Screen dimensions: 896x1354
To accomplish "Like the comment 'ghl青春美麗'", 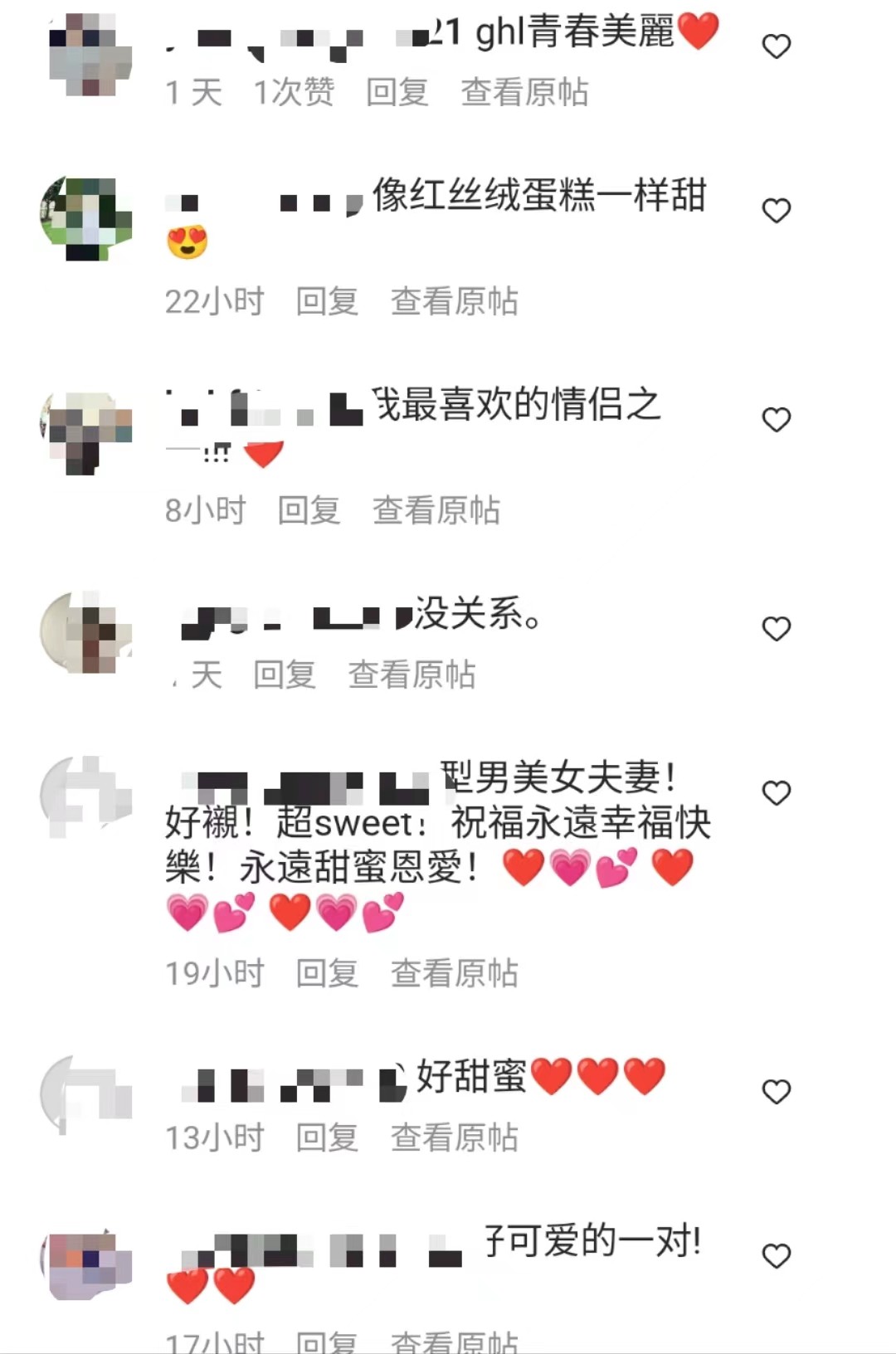I will click(776, 46).
